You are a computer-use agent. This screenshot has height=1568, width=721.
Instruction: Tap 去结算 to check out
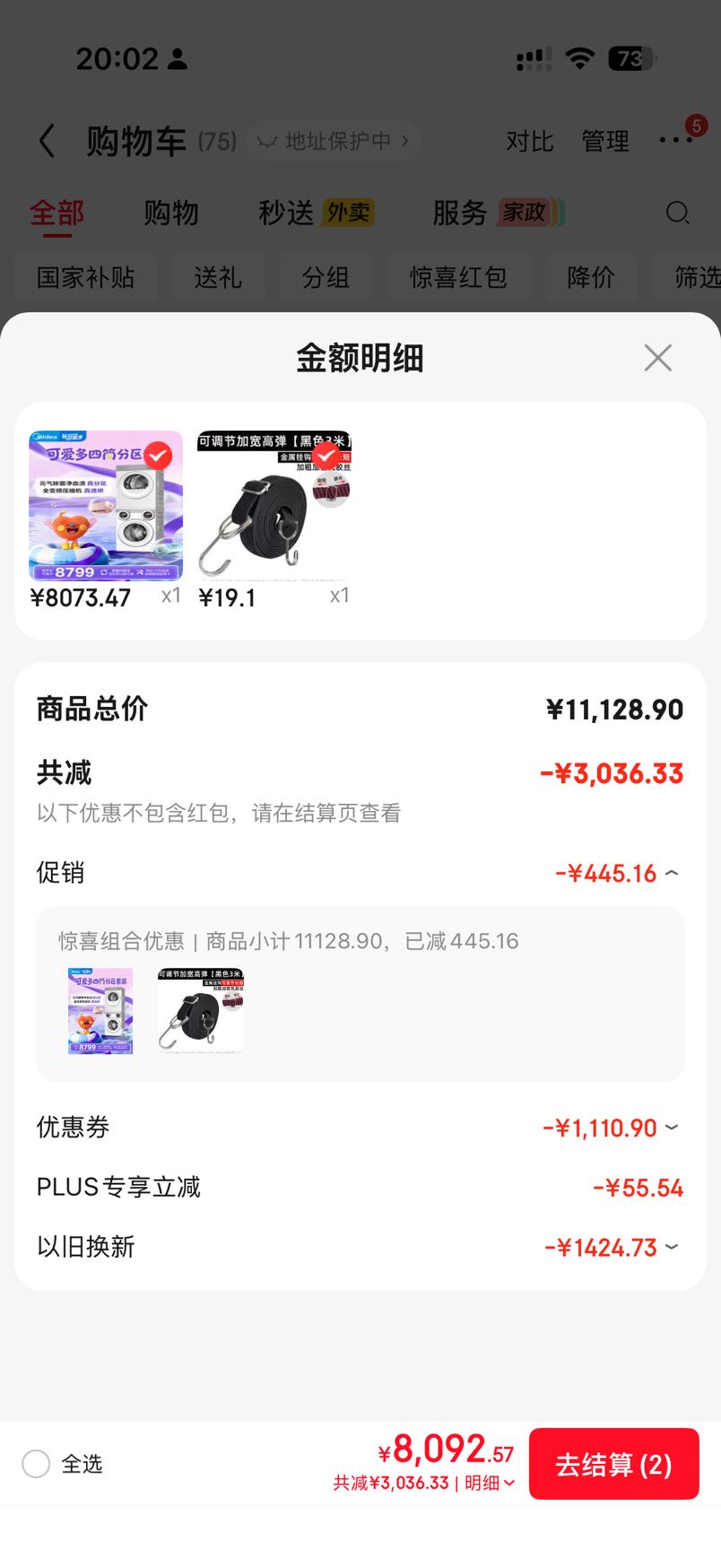613,1464
